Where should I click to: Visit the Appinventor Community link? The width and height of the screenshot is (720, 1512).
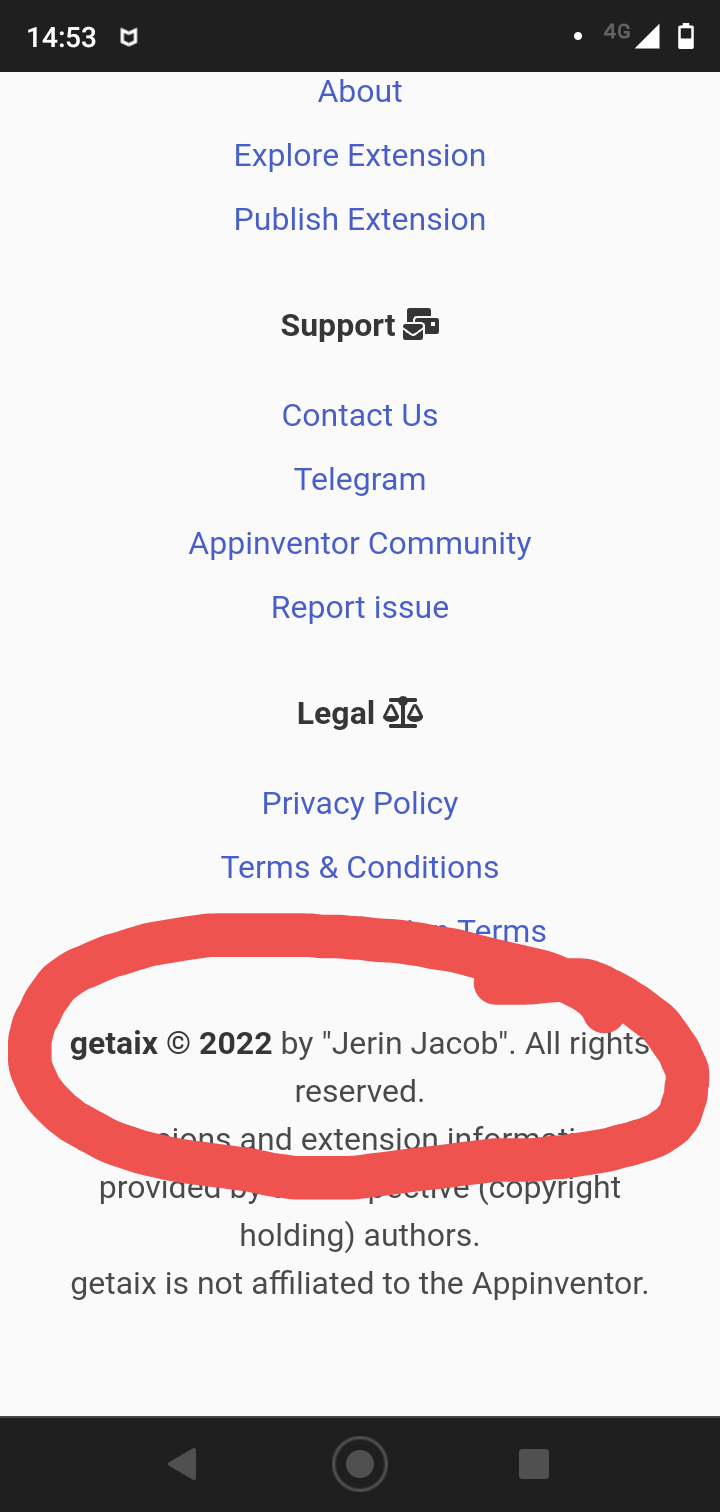(360, 543)
